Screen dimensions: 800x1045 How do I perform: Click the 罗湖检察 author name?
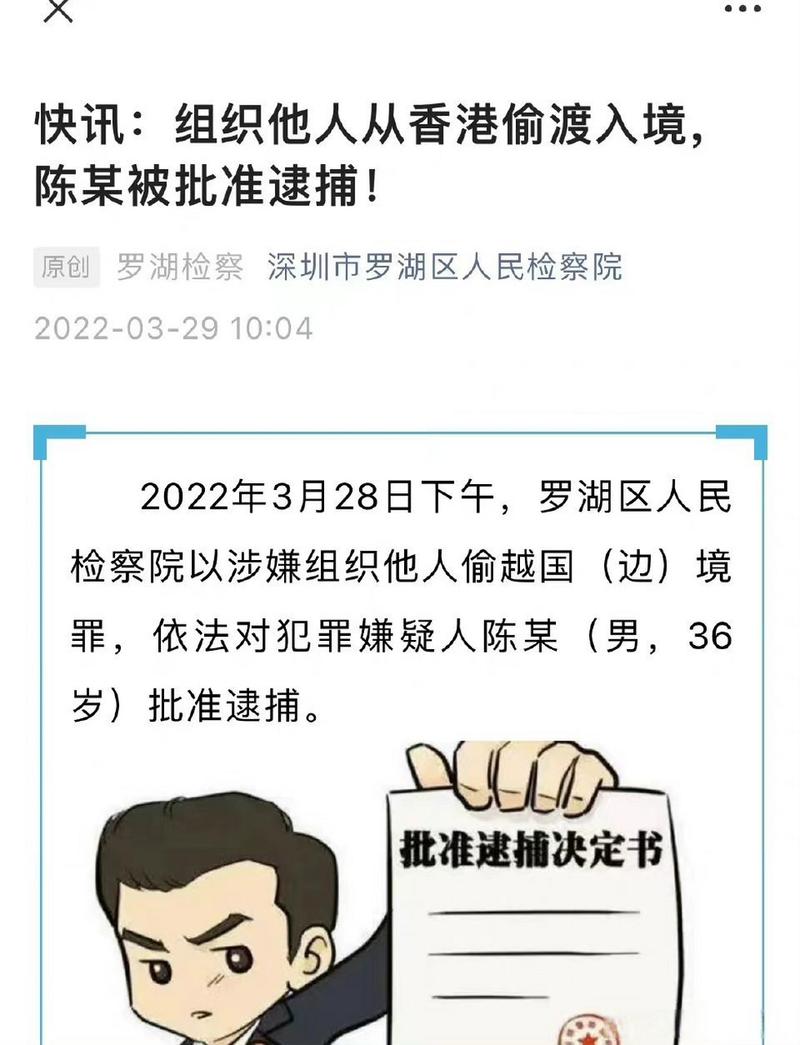(176, 266)
